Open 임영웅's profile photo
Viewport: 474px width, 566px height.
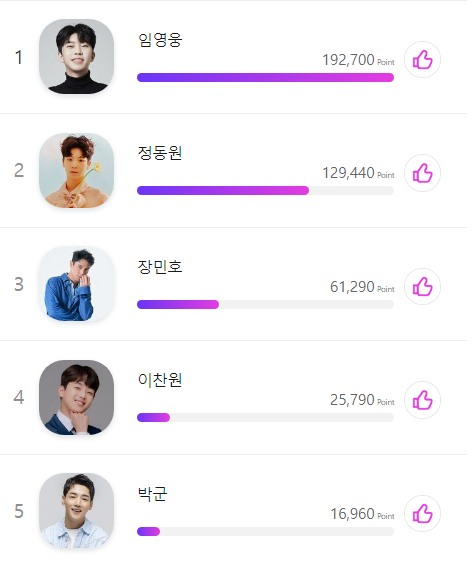tap(77, 57)
